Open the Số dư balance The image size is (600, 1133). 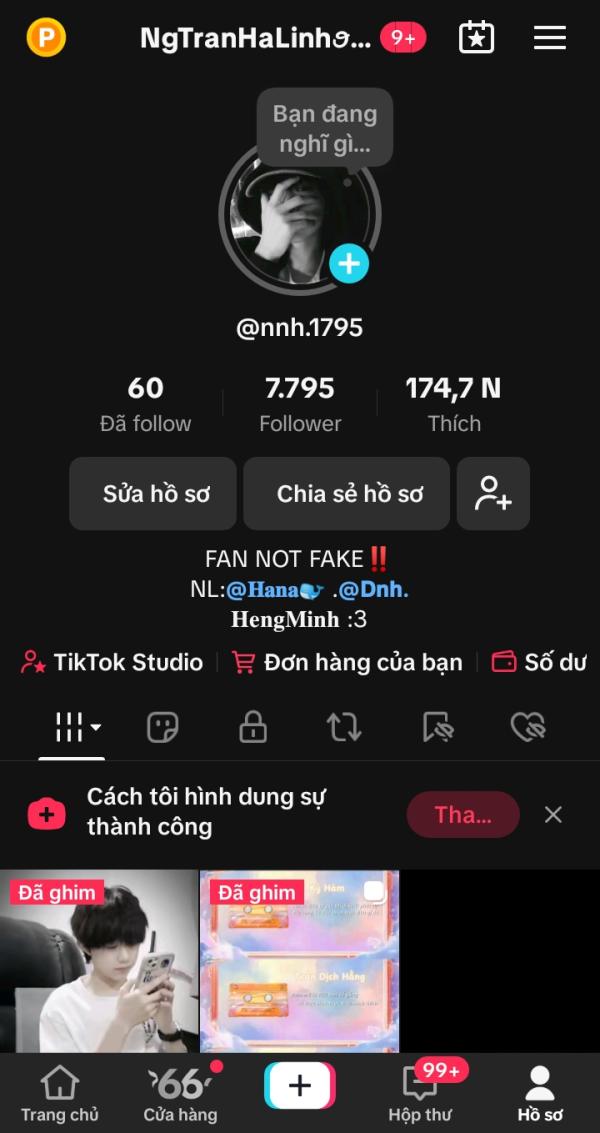[x=539, y=662]
